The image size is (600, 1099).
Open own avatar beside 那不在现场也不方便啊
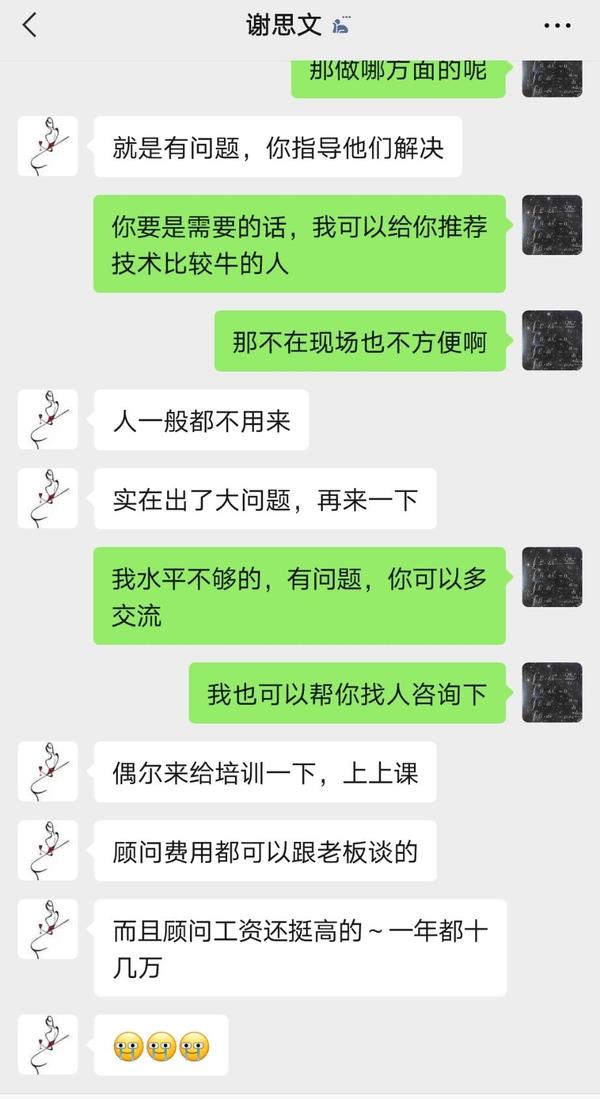click(552, 341)
